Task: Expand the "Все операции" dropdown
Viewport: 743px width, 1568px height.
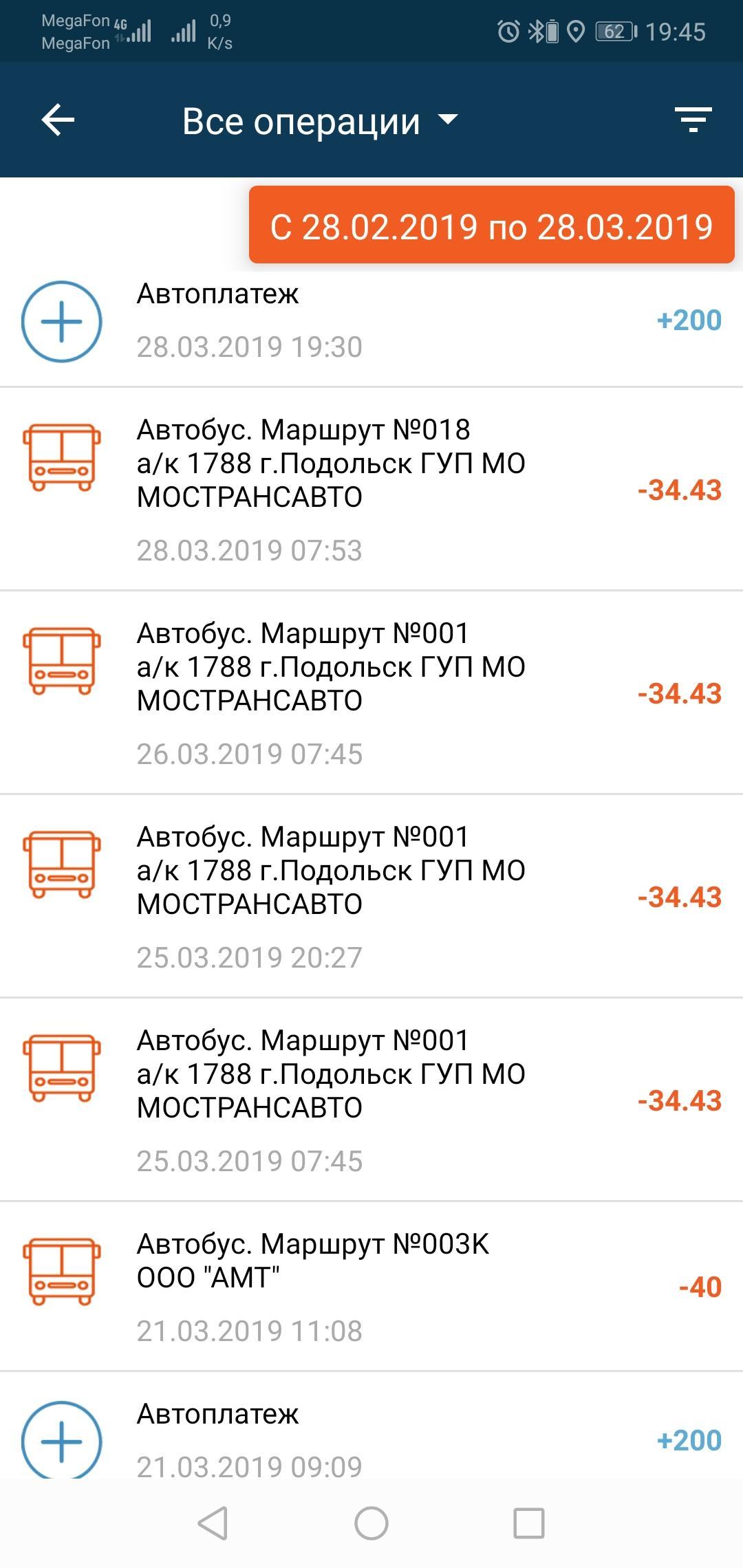Action: pyautogui.click(x=320, y=122)
